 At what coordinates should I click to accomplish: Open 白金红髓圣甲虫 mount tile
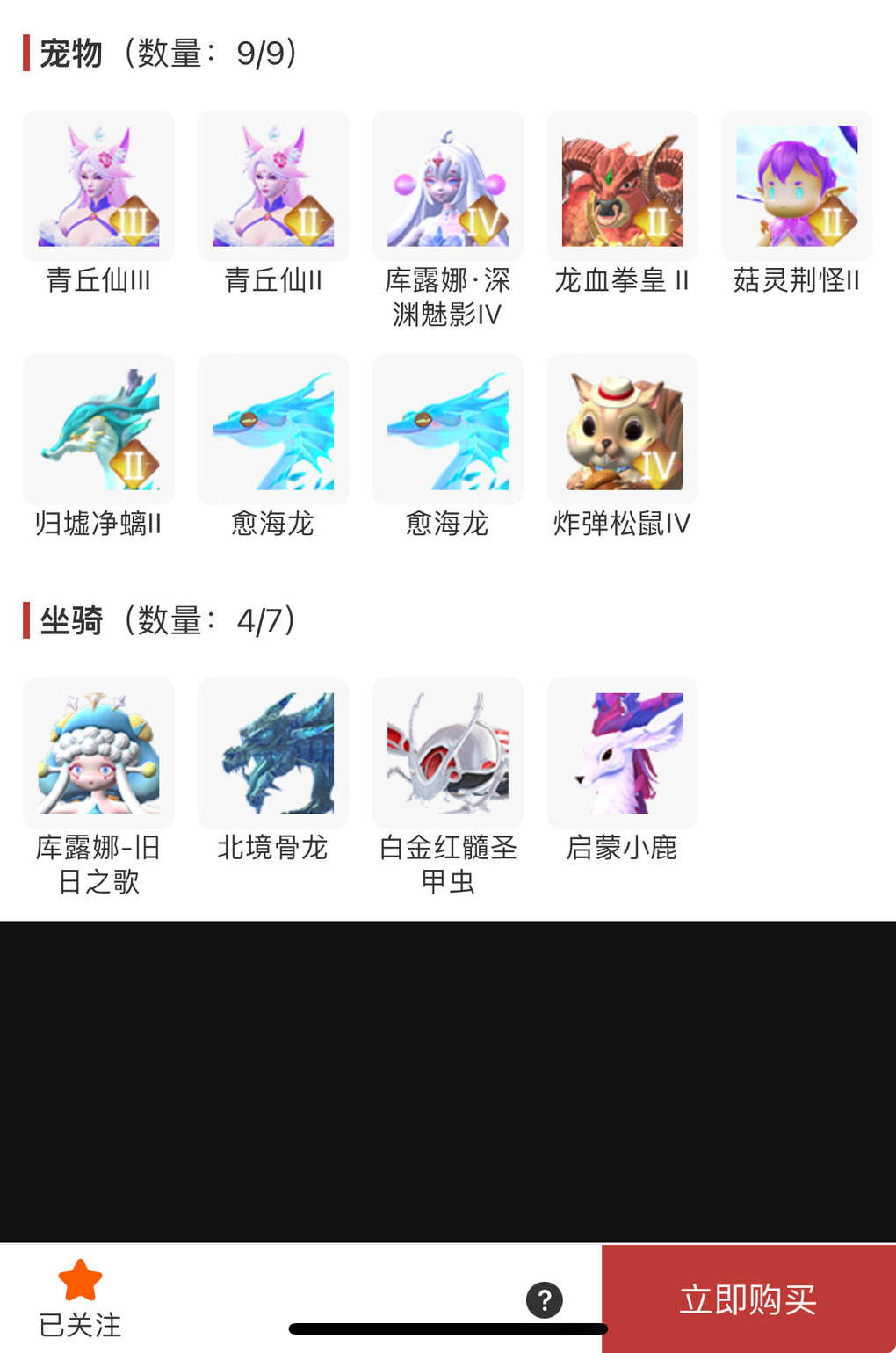[448, 753]
